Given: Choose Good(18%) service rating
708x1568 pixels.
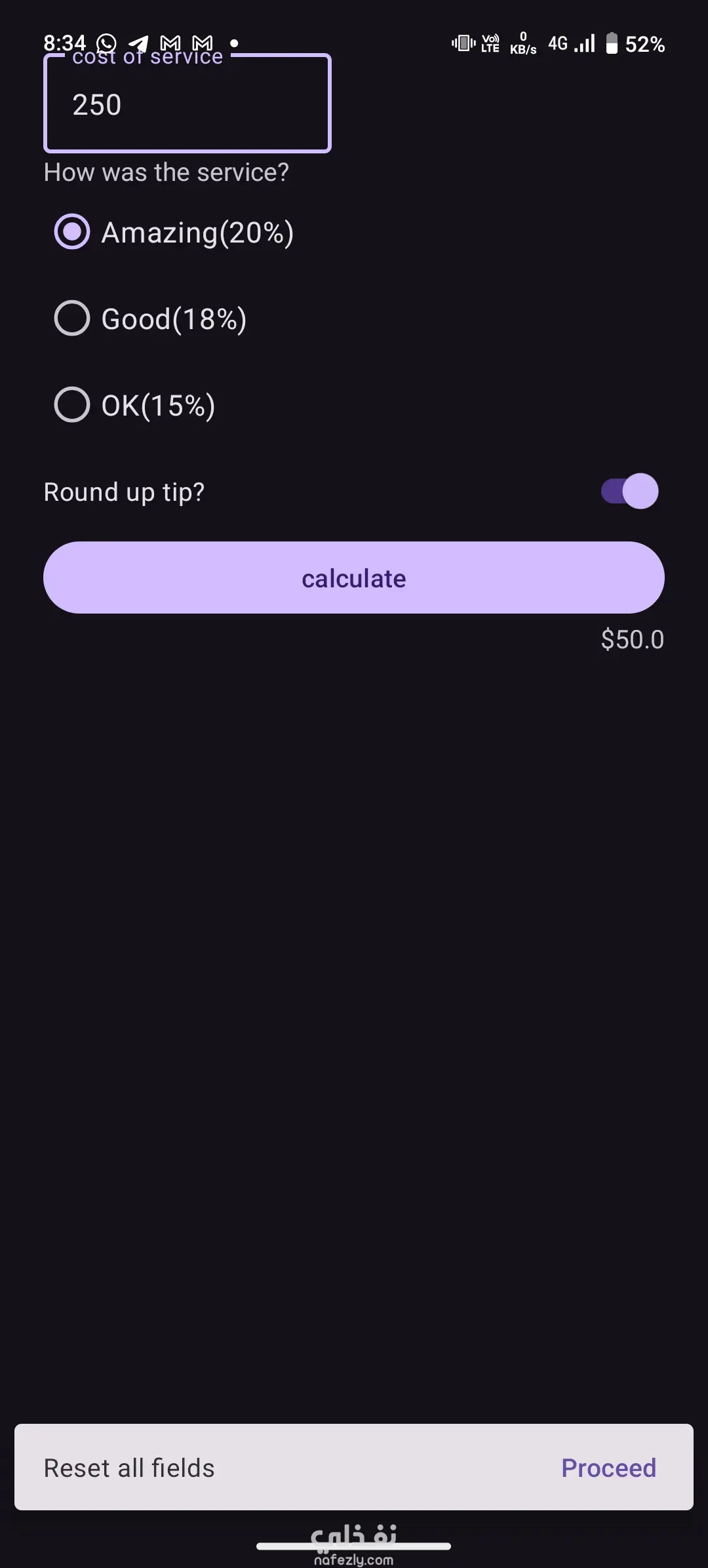Looking at the screenshot, I should tap(72, 319).
